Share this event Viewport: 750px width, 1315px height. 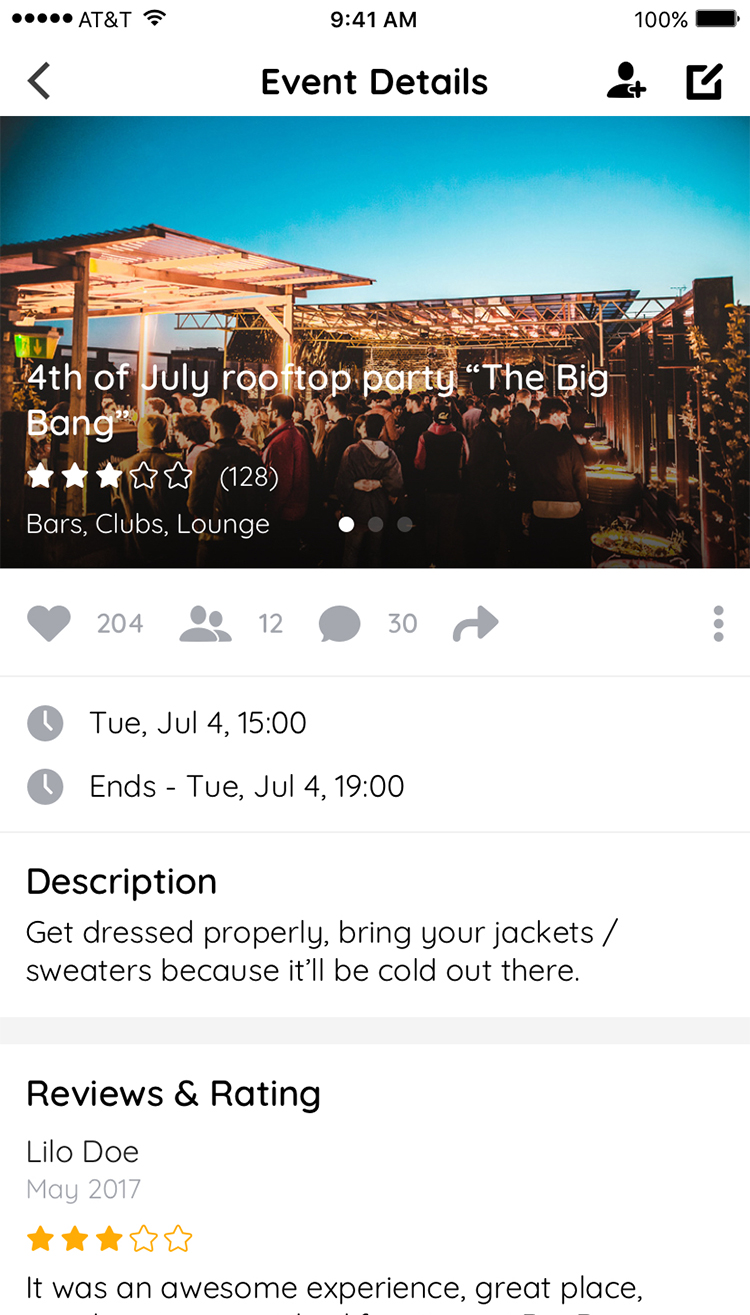pyautogui.click(x=475, y=624)
